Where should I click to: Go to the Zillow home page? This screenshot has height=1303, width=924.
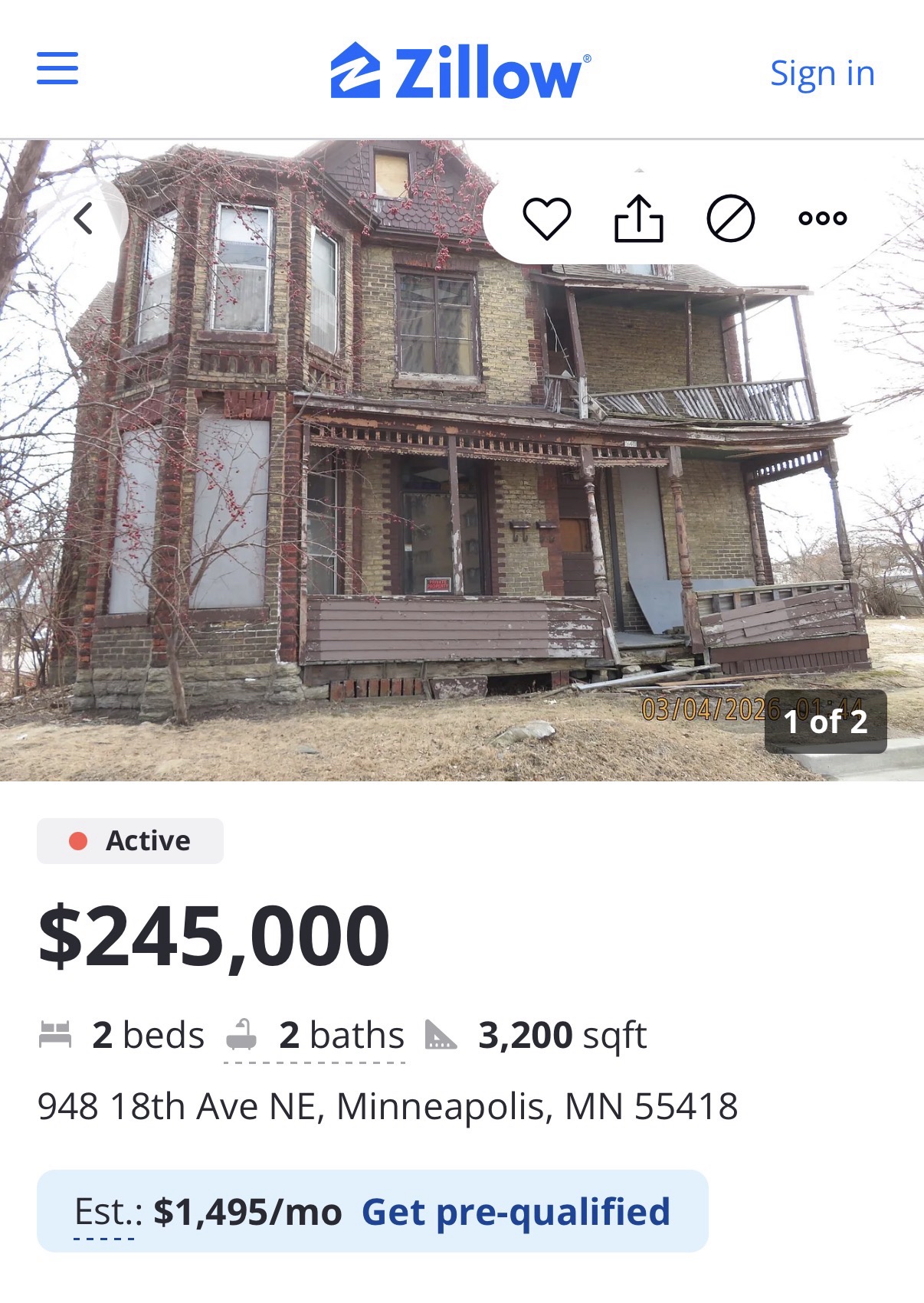tap(460, 71)
